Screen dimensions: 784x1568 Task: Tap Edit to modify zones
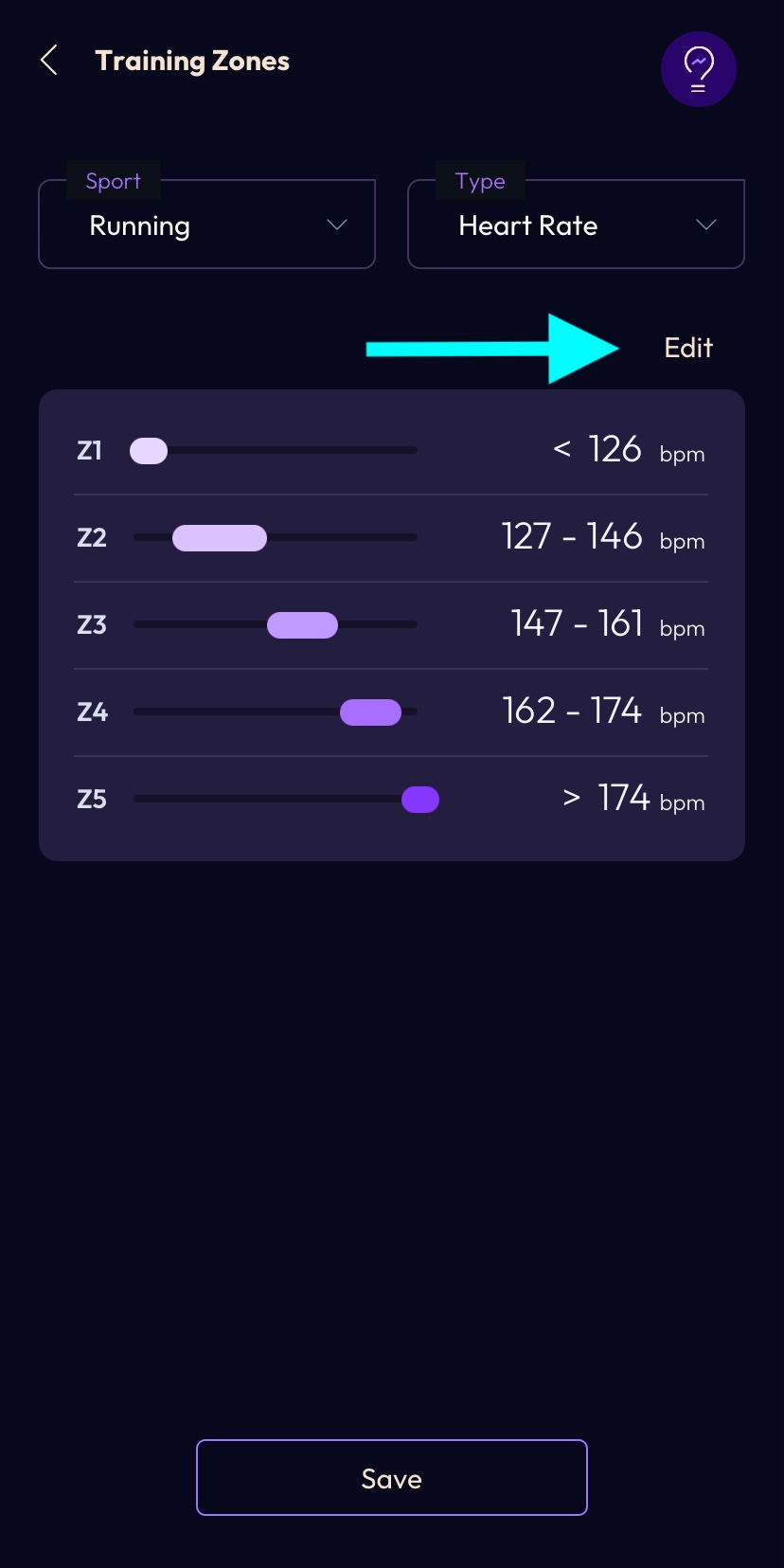[x=688, y=348]
